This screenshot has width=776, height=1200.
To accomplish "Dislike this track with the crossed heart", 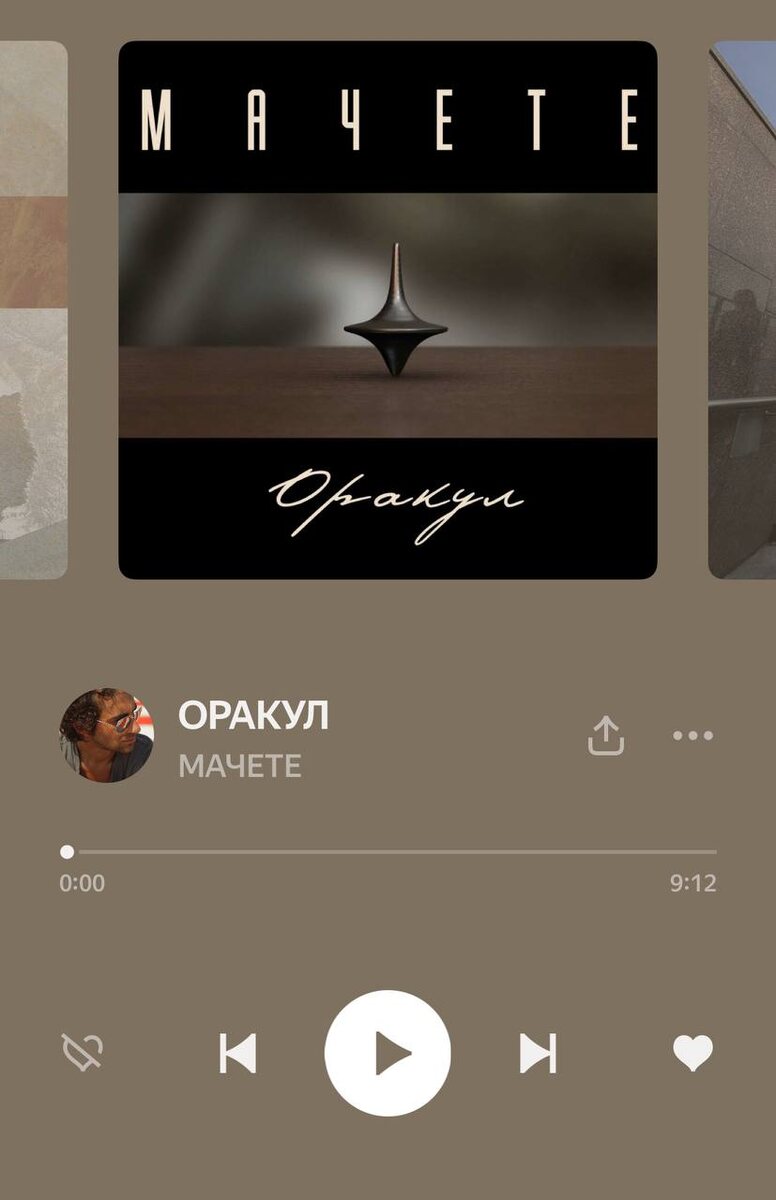I will pos(82,1053).
